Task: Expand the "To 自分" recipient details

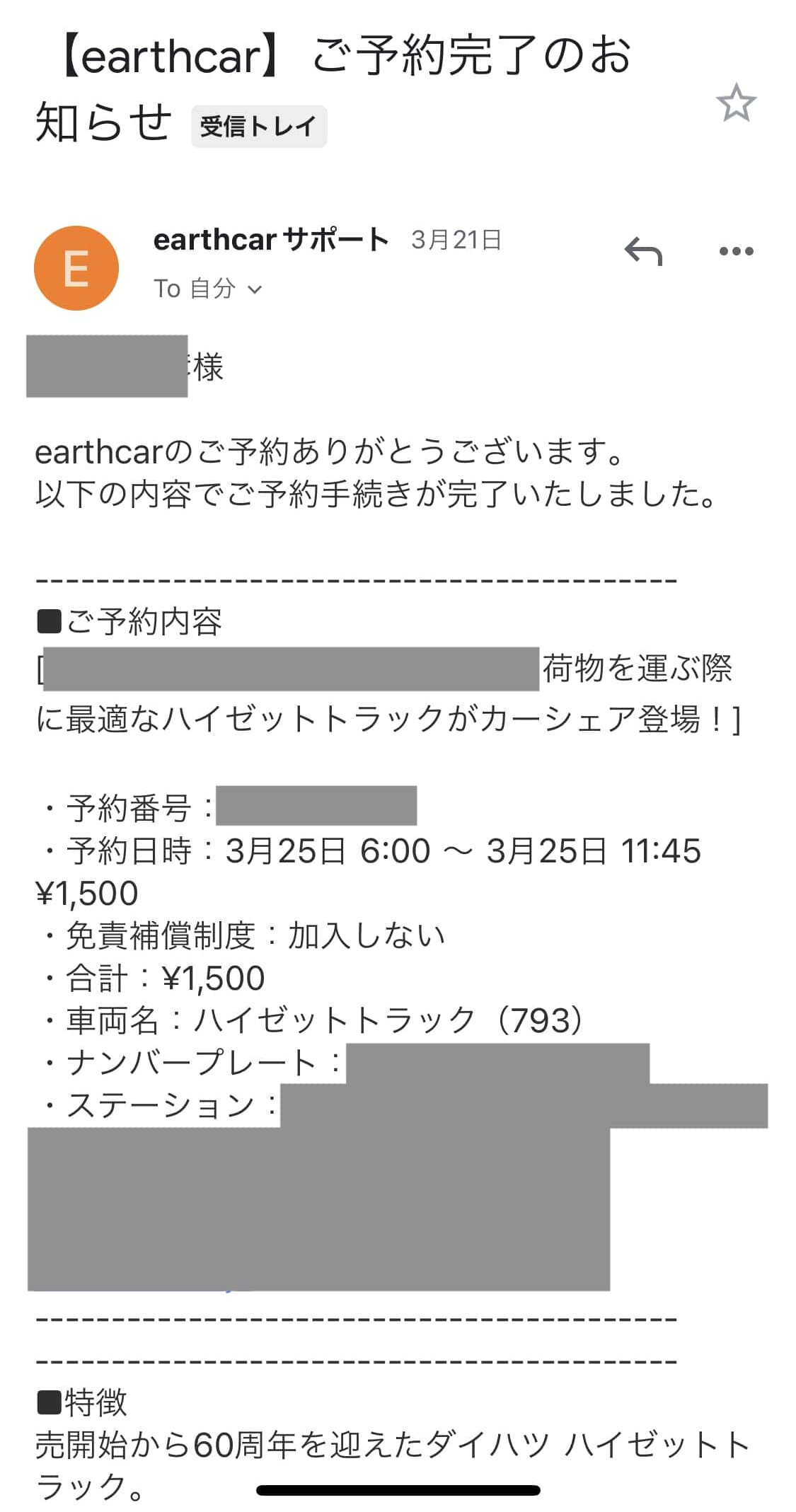Action: [x=208, y=289]
